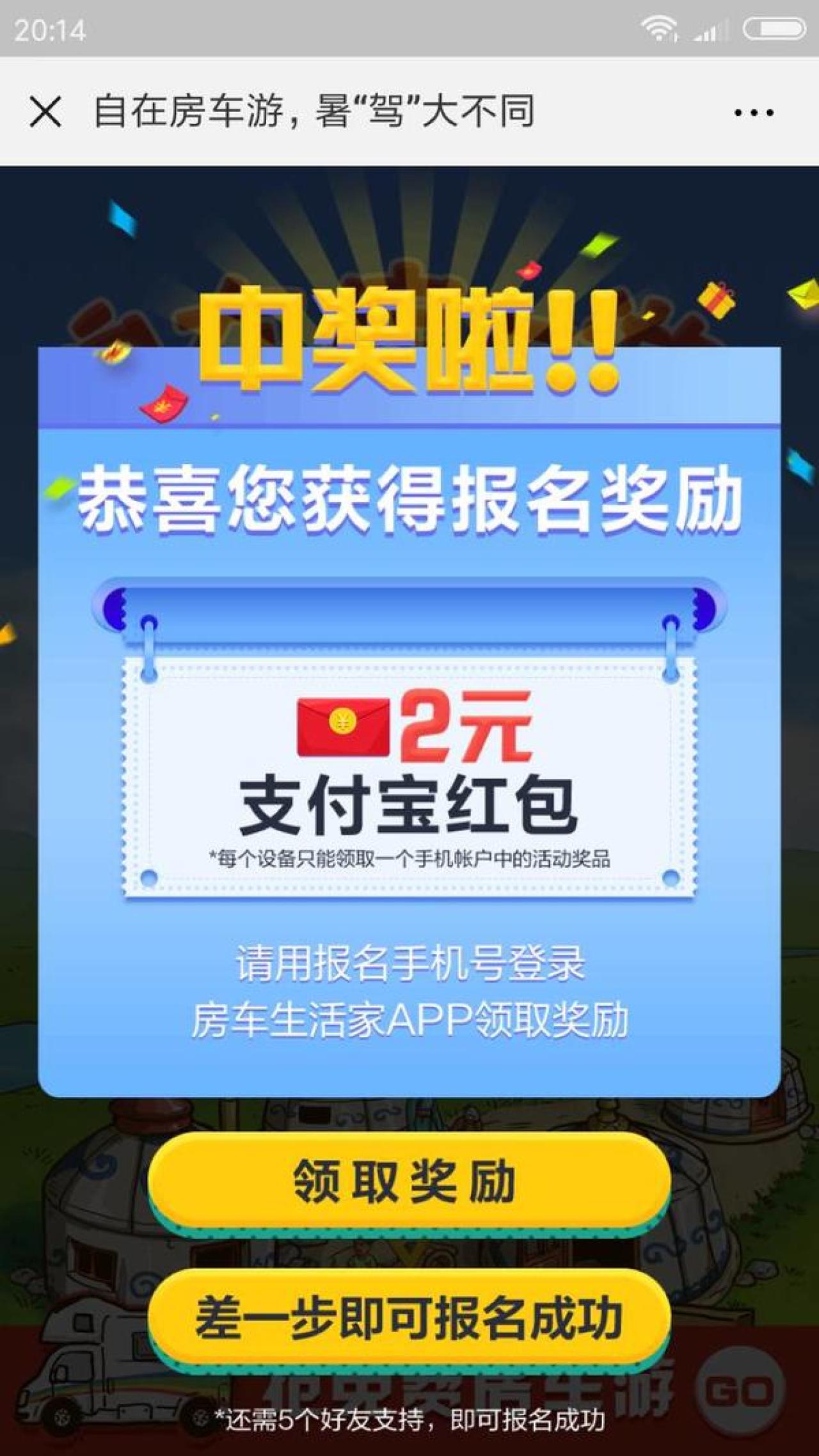819x1456 pixels.
Task: Open the three-dot overflow menu
Action: pyautogui.click(x=754, y=113)
